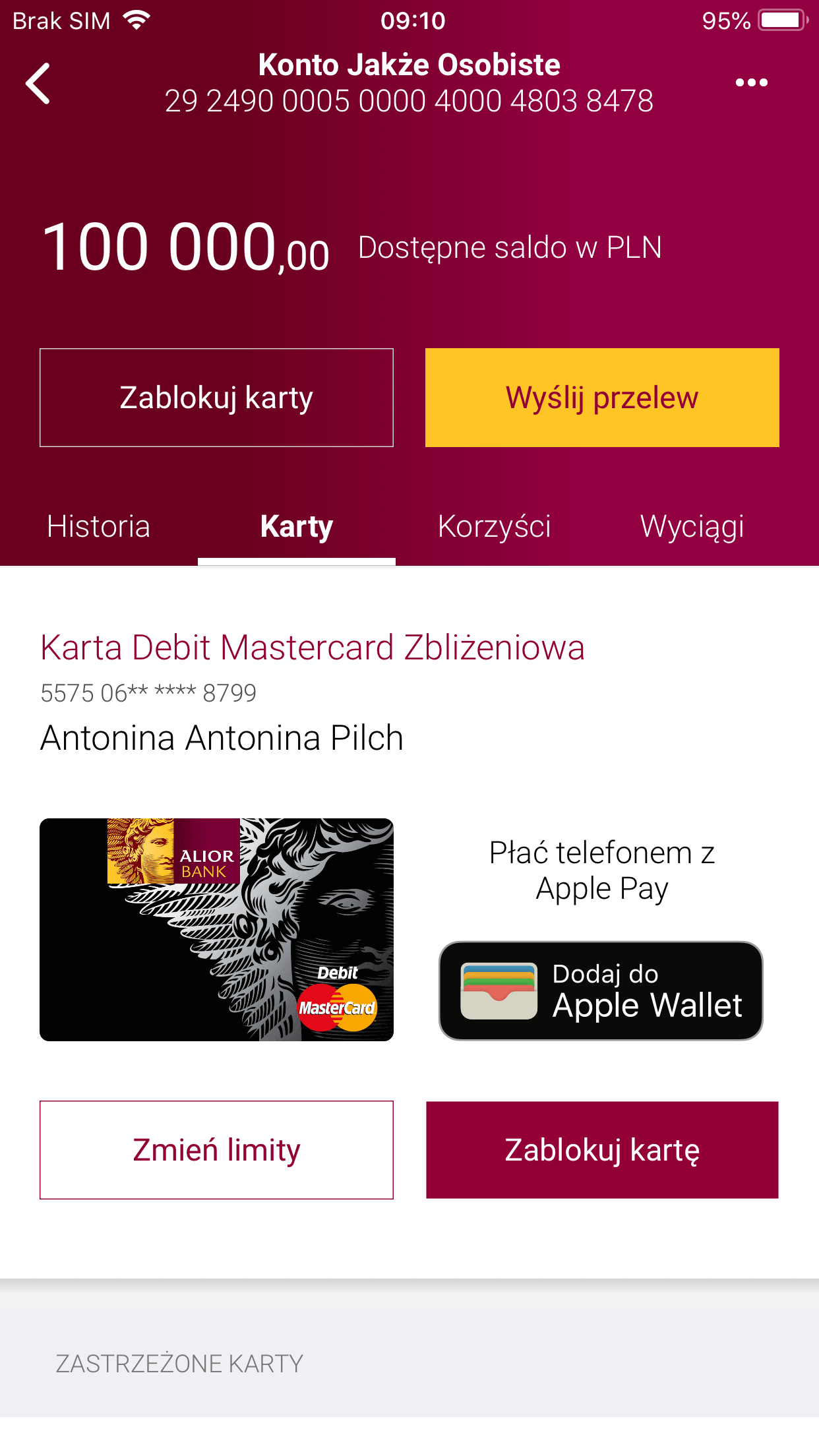Screen dimensions: 819x1456
Task: Switch to the Historia tab
Action: pyautogui.click(x=99, y=527)
